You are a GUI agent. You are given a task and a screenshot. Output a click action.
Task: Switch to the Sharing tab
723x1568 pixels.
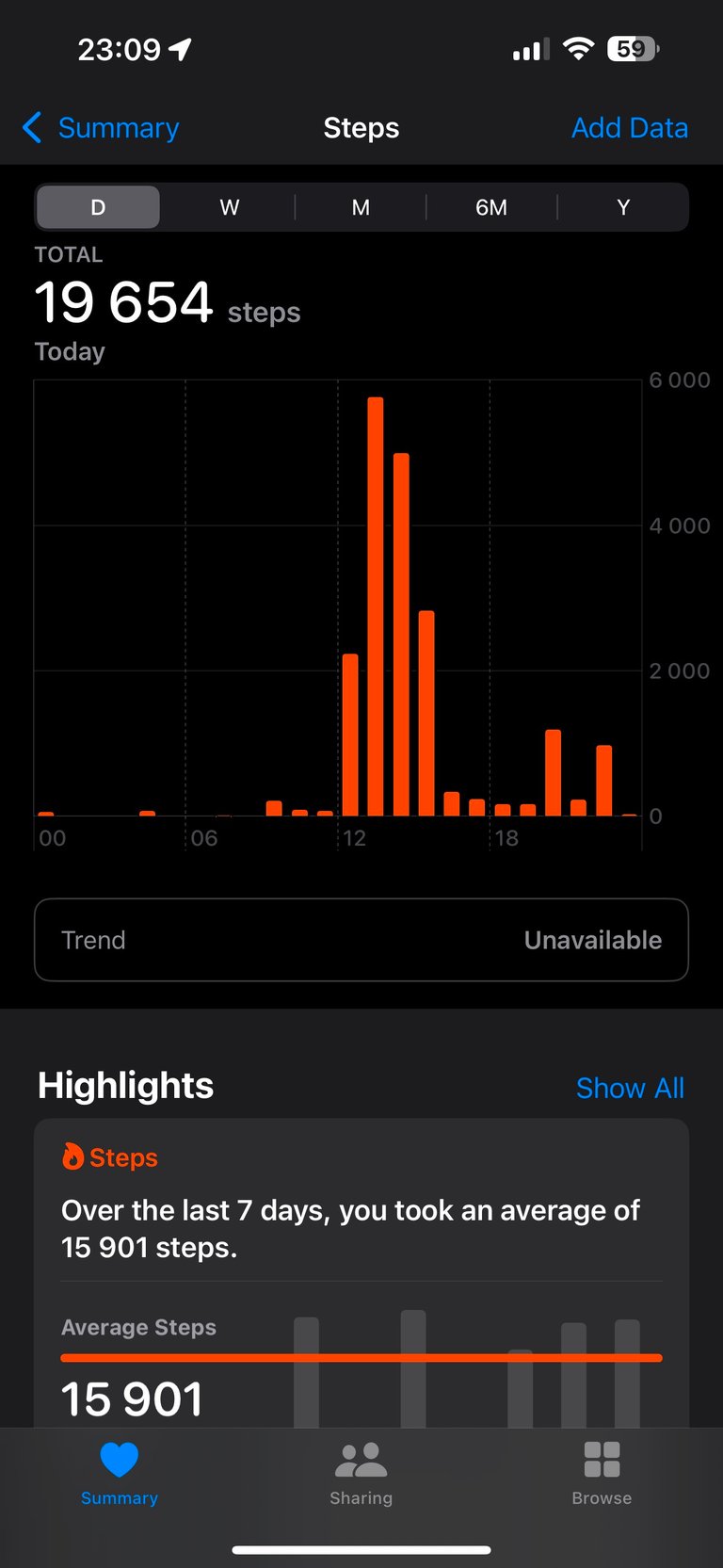click(361, 1474)
